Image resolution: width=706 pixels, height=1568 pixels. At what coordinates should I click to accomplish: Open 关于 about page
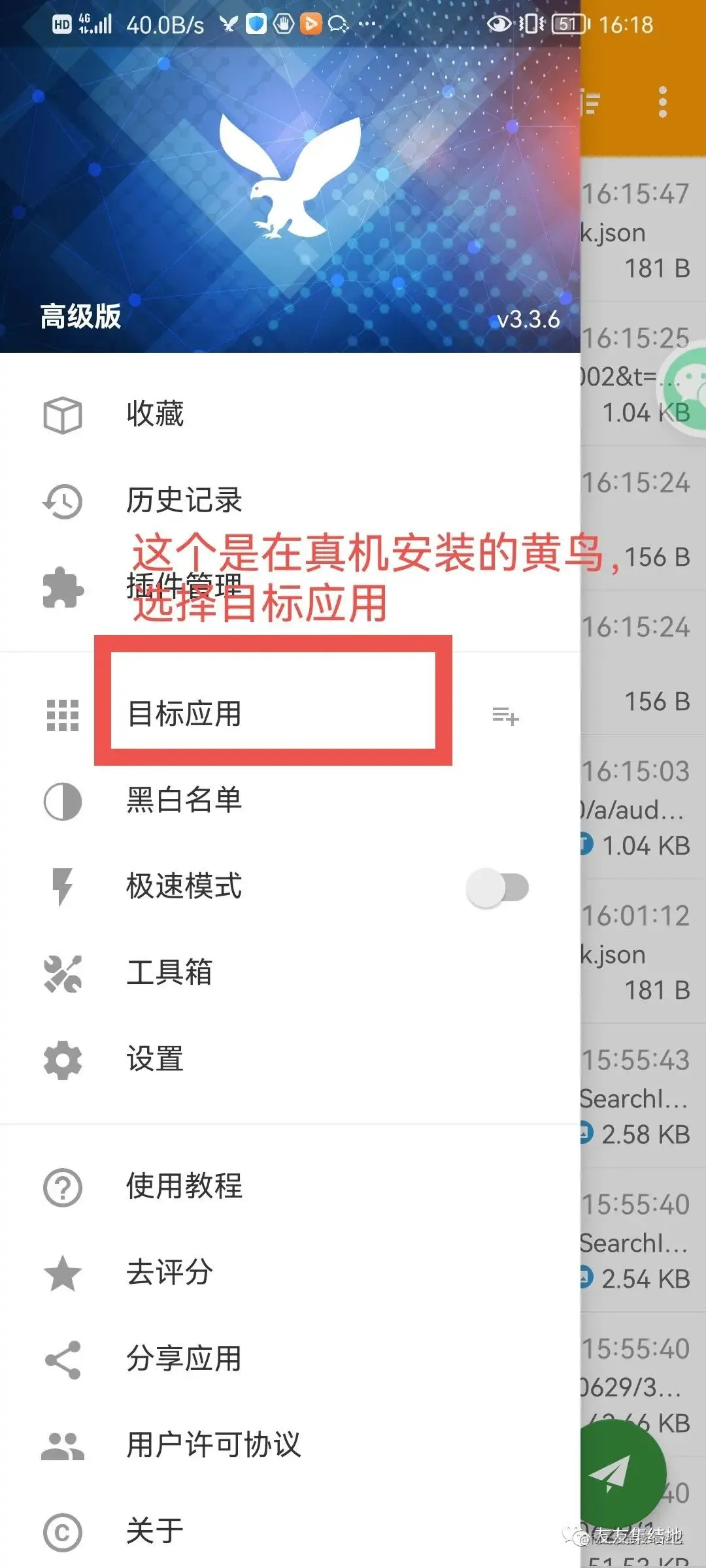(x=155, y=1531)
